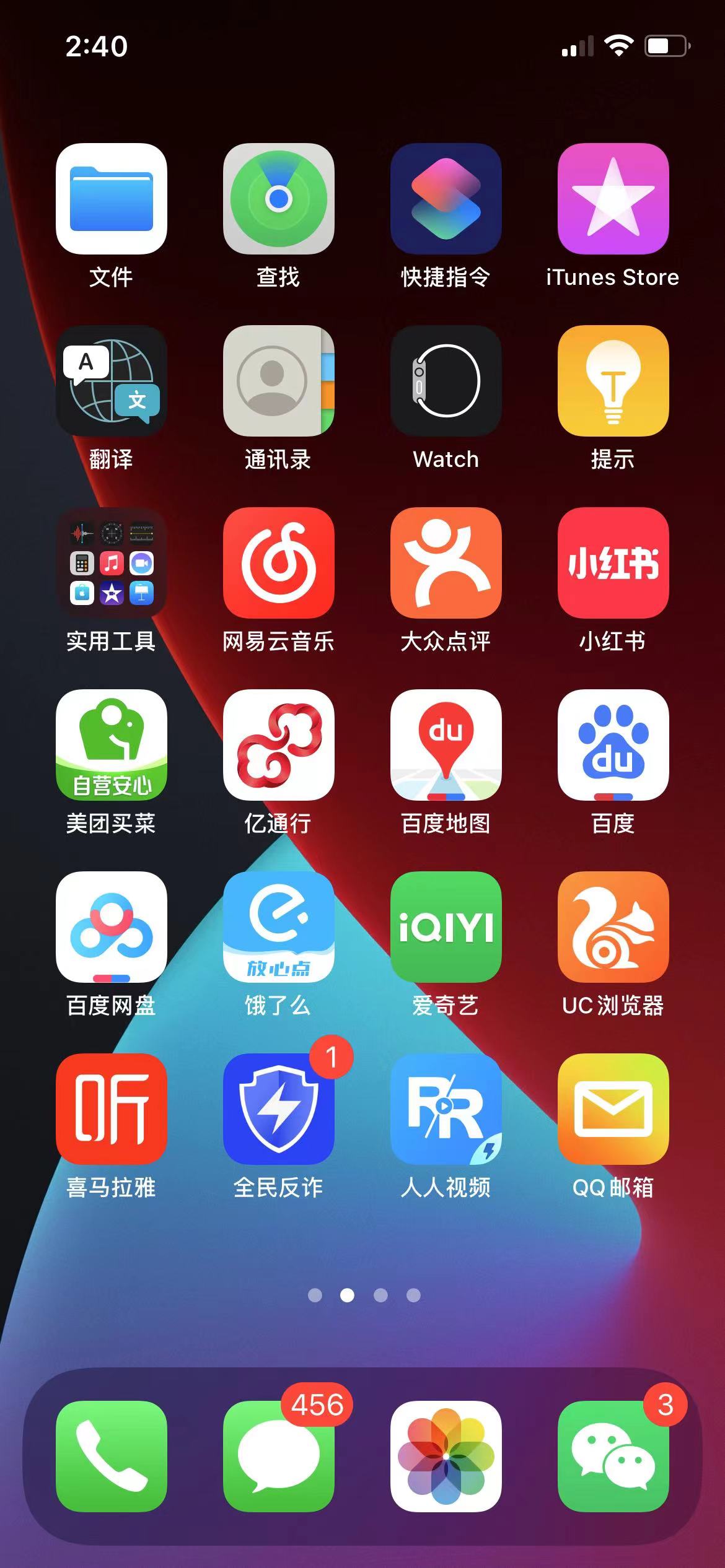Open 大众点评 app
The height and width of the screenshot is (1568, 725).
446,563
